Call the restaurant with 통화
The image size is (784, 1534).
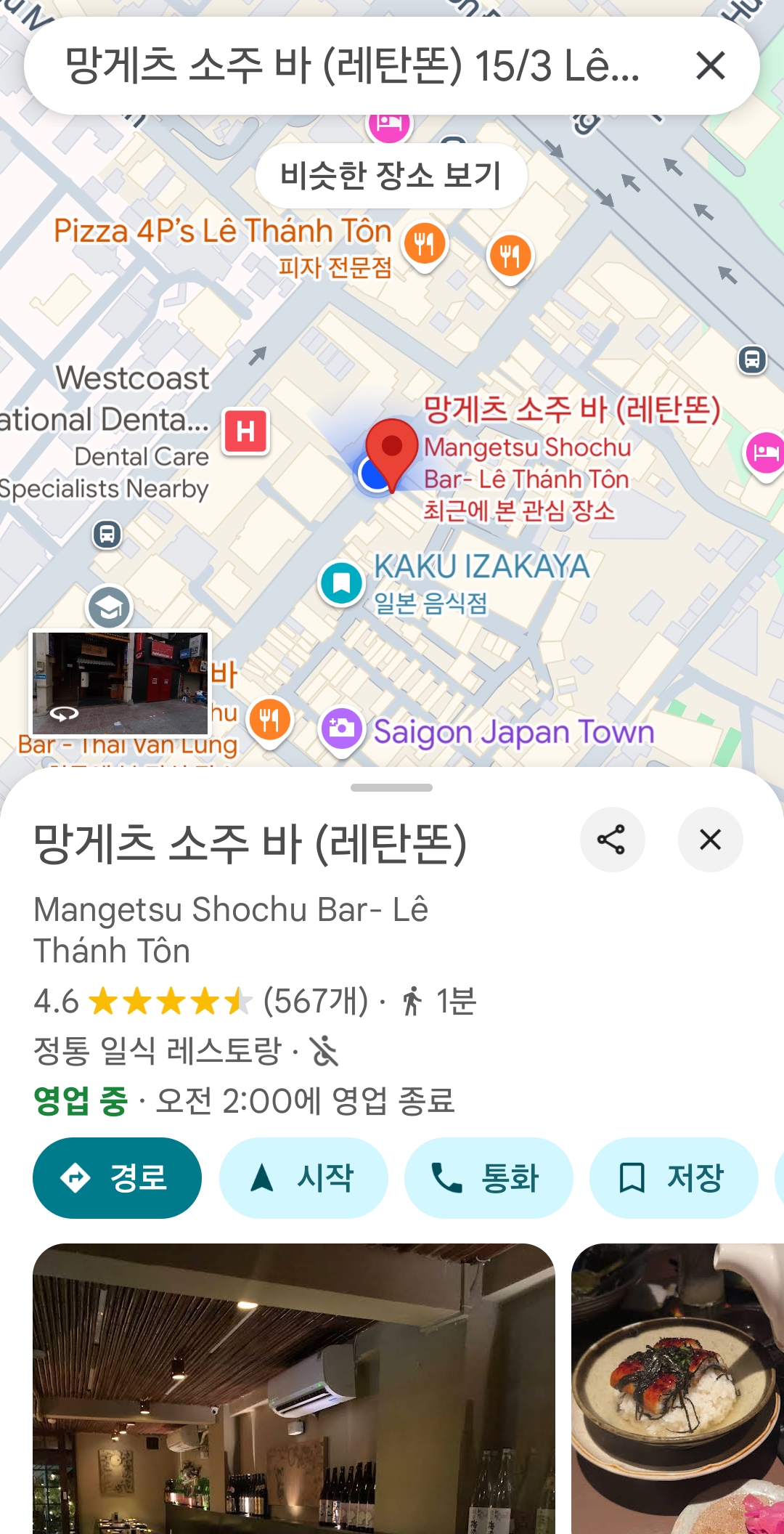pos(488,1177)
